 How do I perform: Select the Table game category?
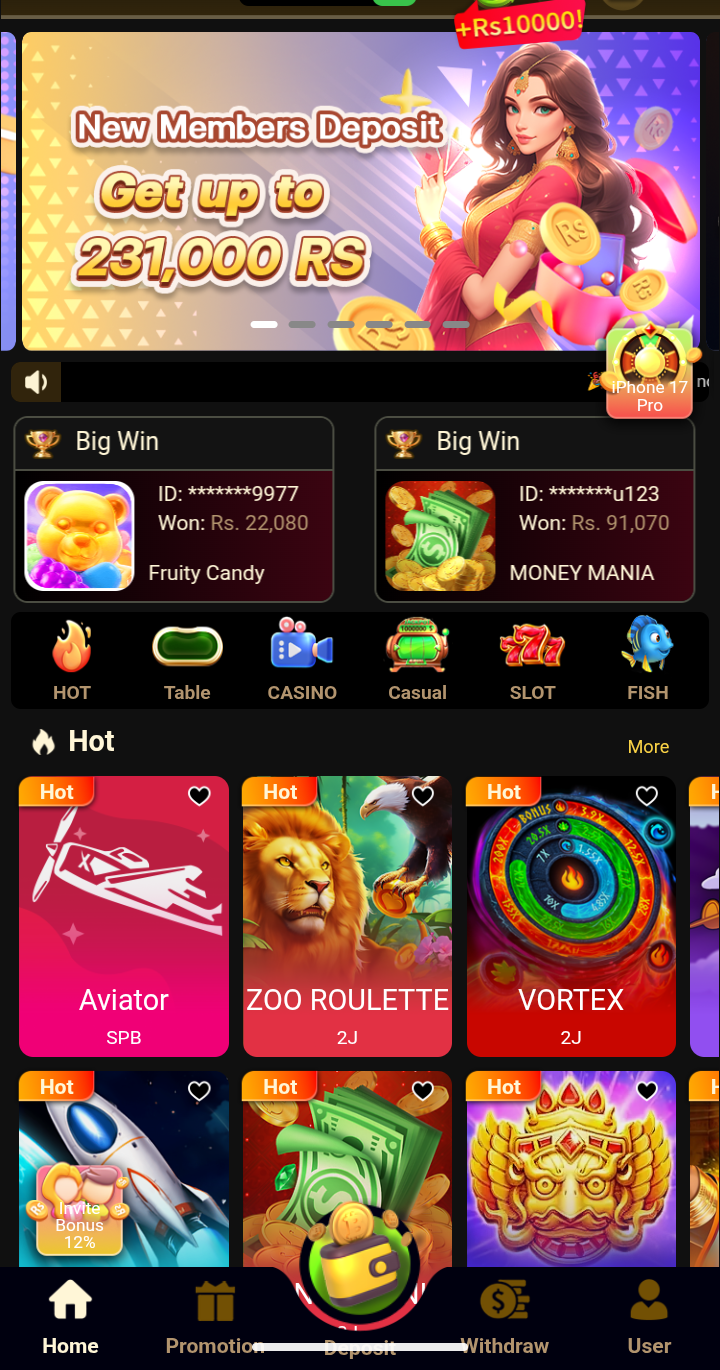pos(187,660)
